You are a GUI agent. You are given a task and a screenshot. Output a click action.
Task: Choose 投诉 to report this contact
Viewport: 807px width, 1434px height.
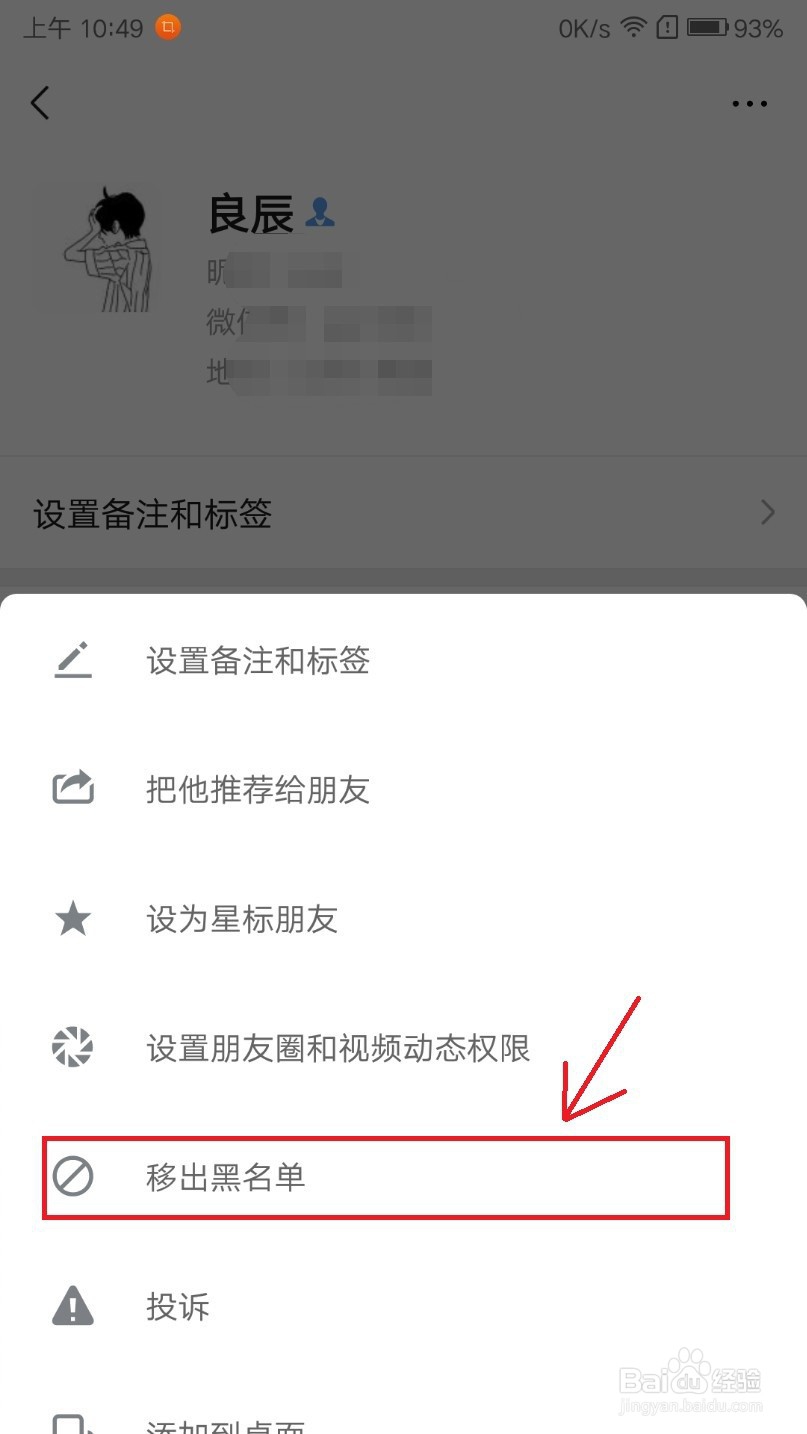[x=178, y=1306]
